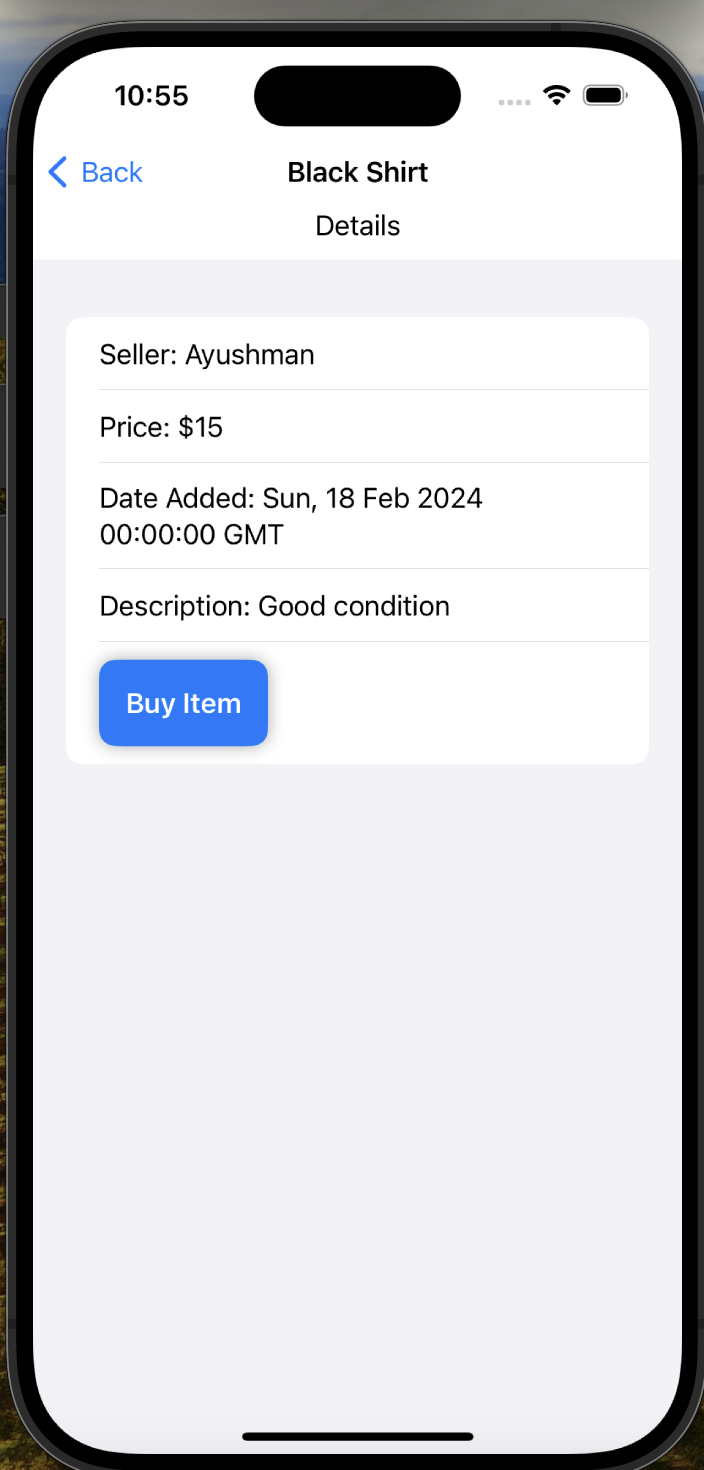Image resolution: width=704 pixels, height=1470 pixels.
Task: Tap the Buy Item button
Action: (183, 703)
